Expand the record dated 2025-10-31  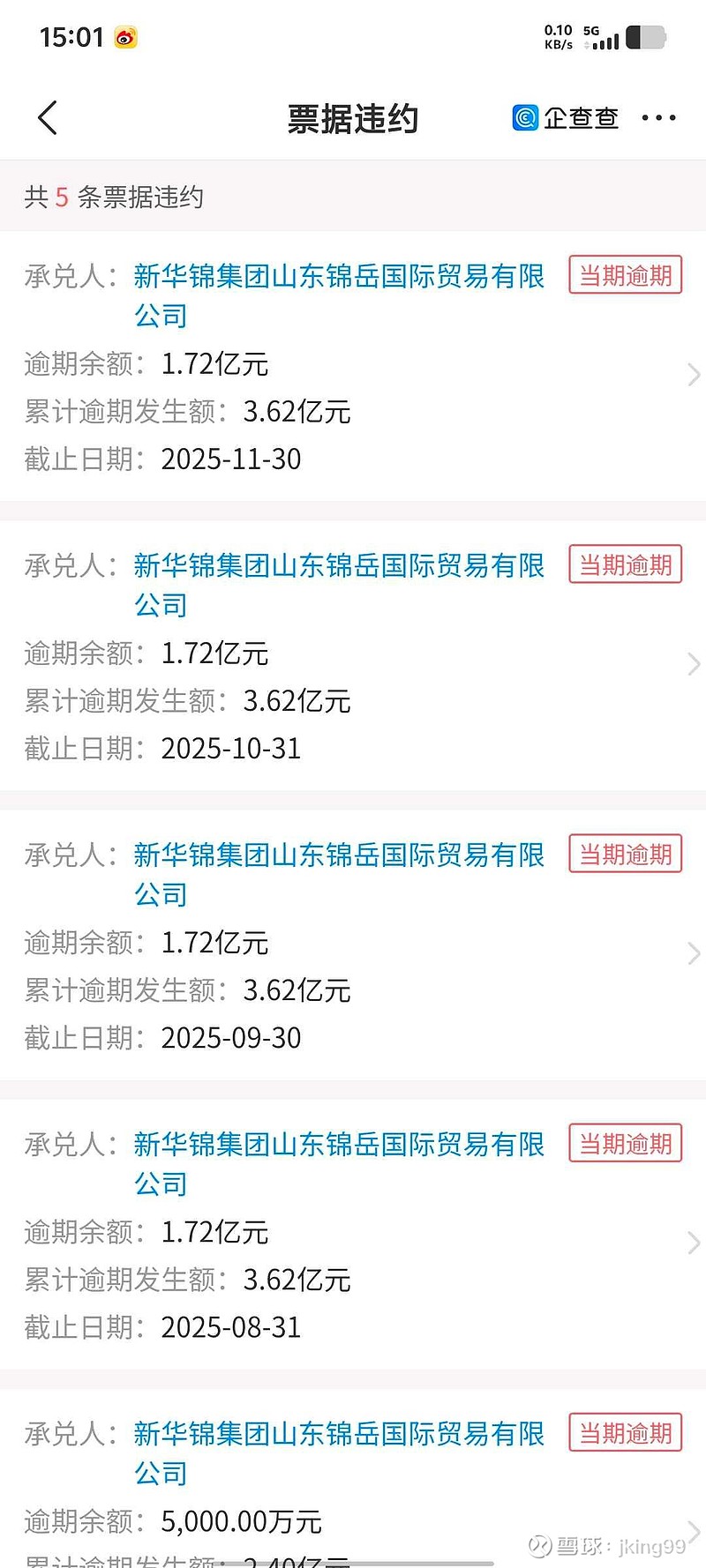point(695,664)
